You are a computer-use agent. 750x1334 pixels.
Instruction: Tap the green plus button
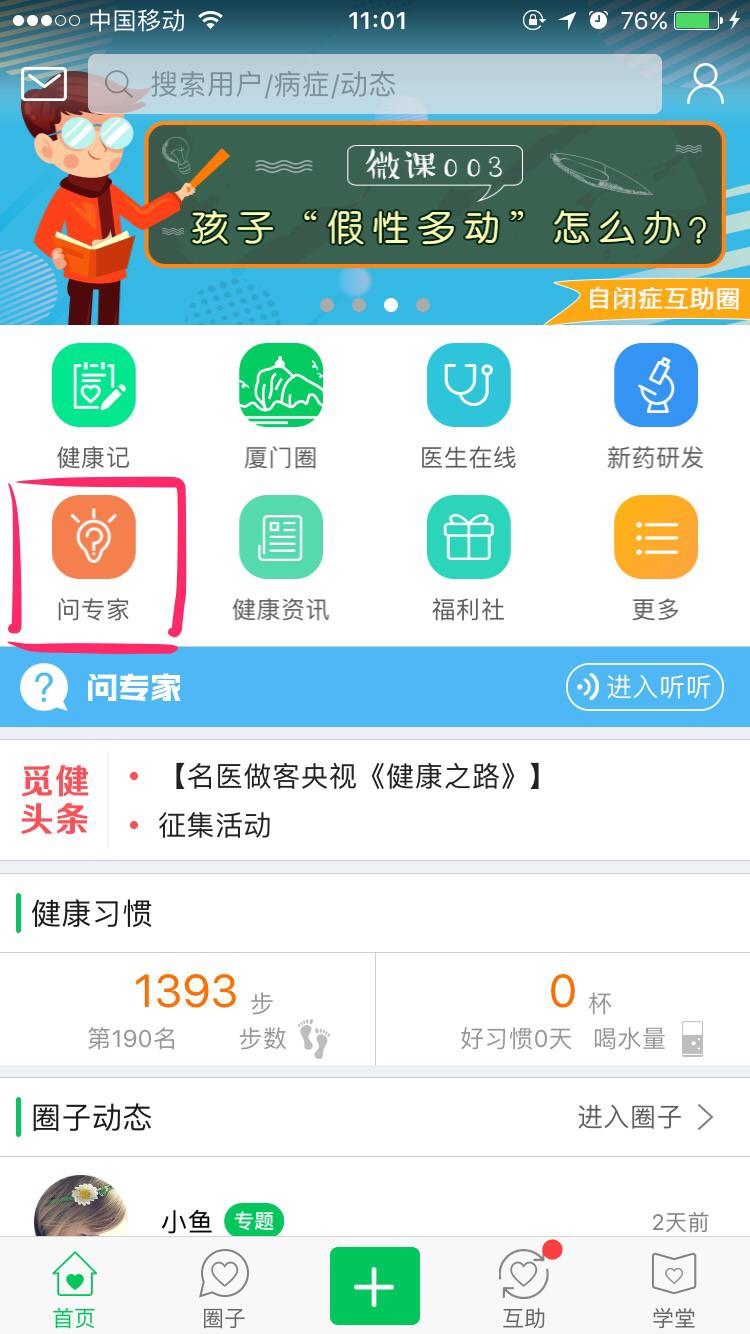coord(375,1286)
